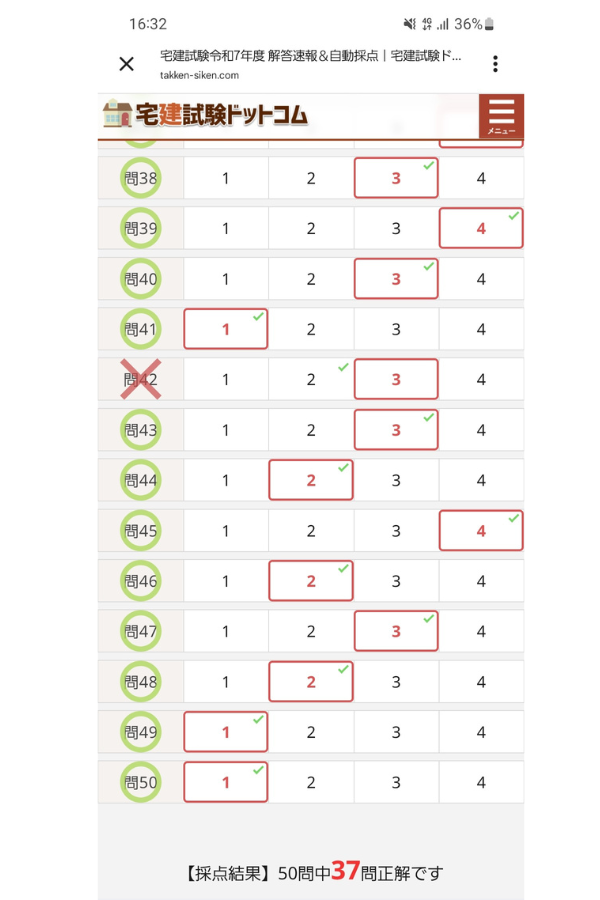Image resolution: width=600 pixels, height=900 pixels.
Task: Pick answer 3 for 問45
Action: tap(396, 531)
